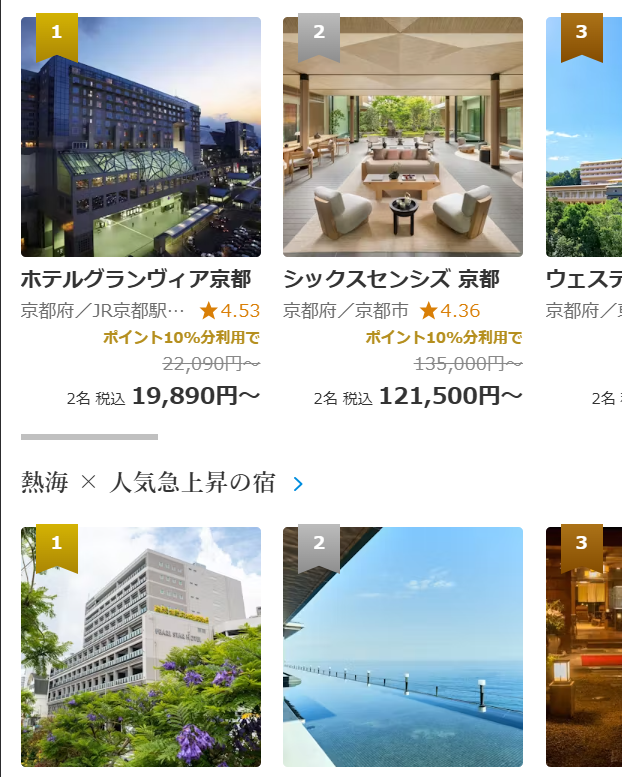
Task: Open the third-ranked Kyoto hotel card
Action: [x=585, y=137]
